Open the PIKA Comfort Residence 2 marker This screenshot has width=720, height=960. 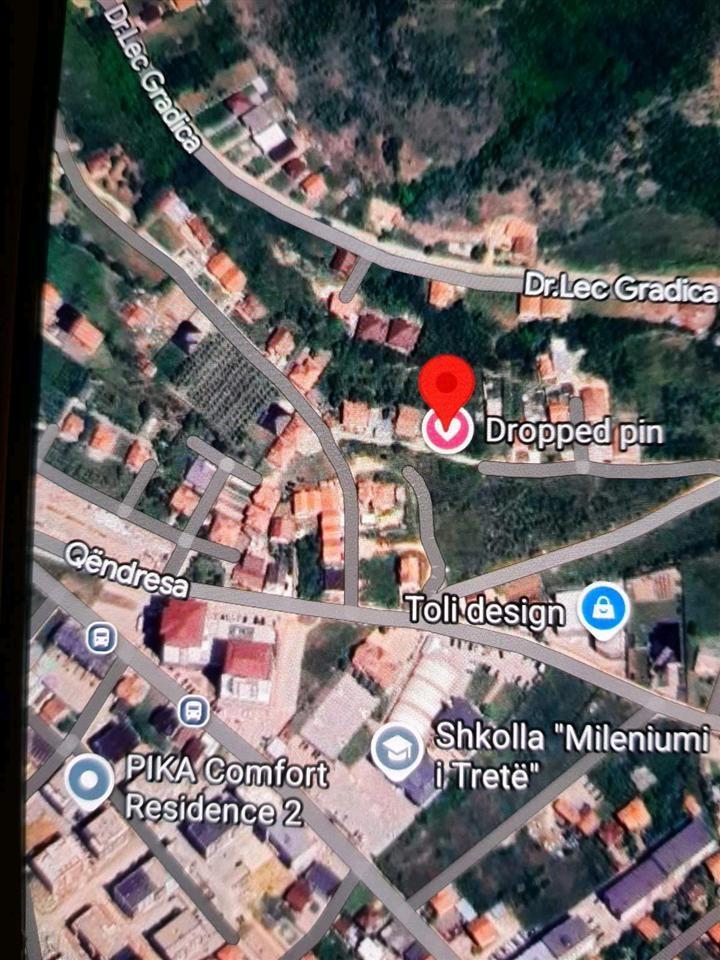point(88,780)
